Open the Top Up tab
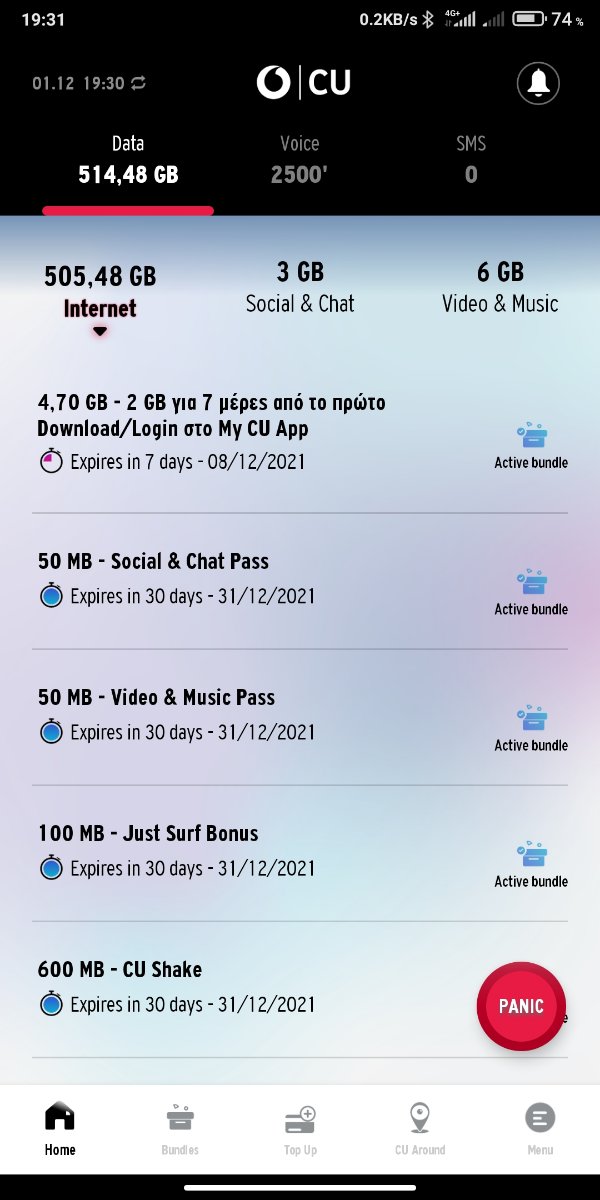 click(300, 1130)
